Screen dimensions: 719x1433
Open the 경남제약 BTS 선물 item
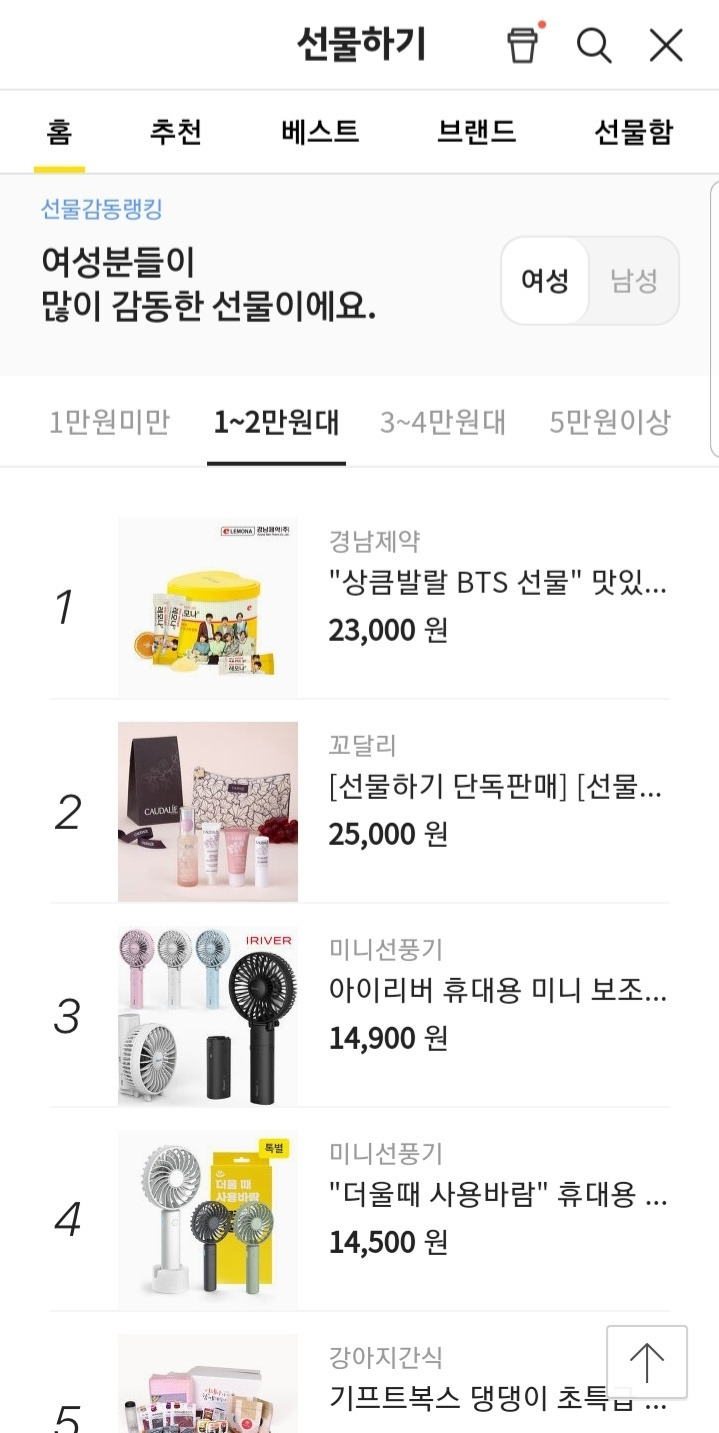(x=497, y=585)
